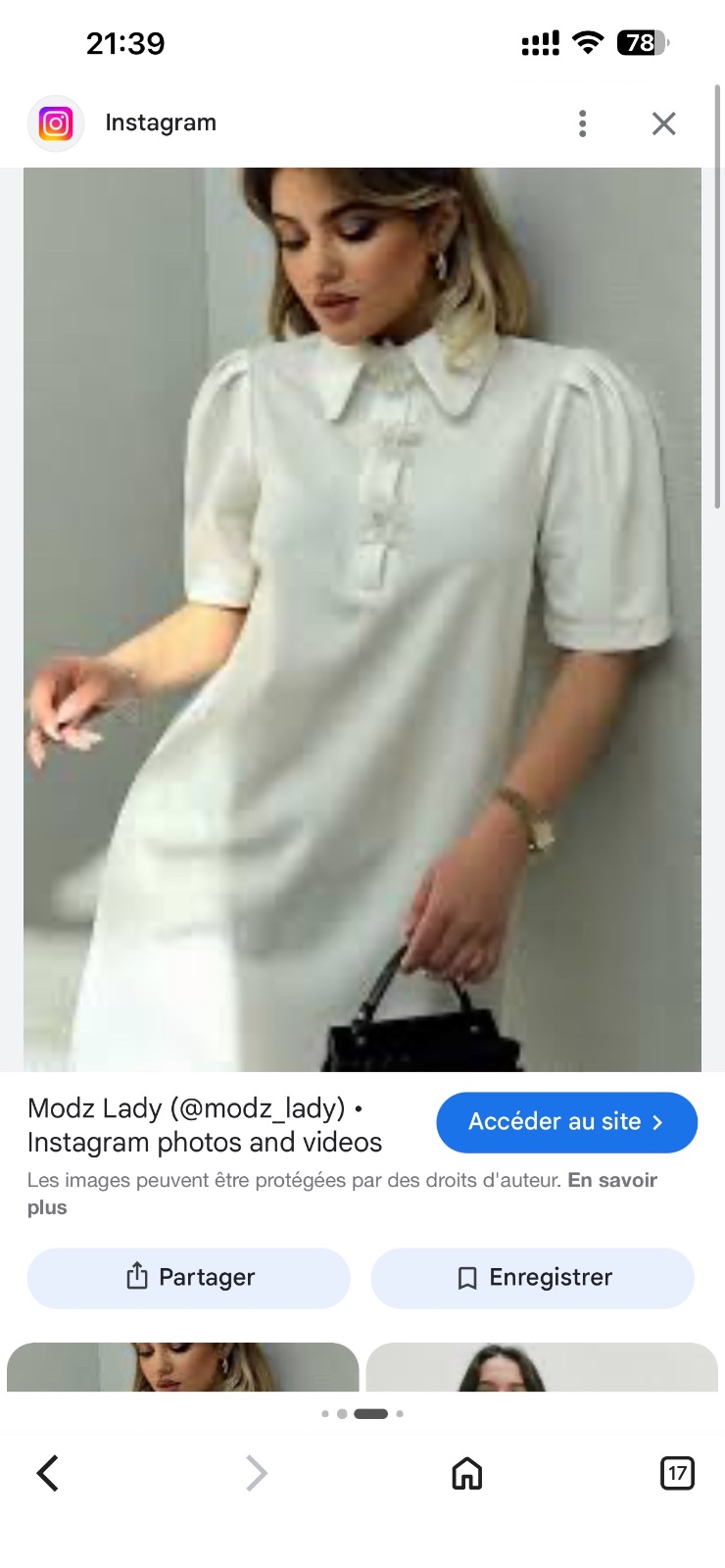The width and height of the screenshot is (725, 1568).
Task: Close the image viewer
Action: [x=663, y=123]
